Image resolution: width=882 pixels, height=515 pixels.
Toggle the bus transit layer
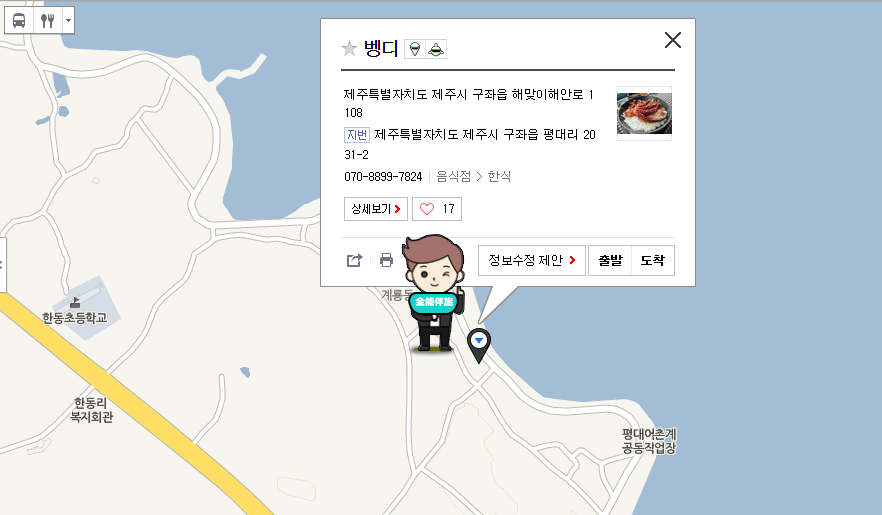(19, 20)
